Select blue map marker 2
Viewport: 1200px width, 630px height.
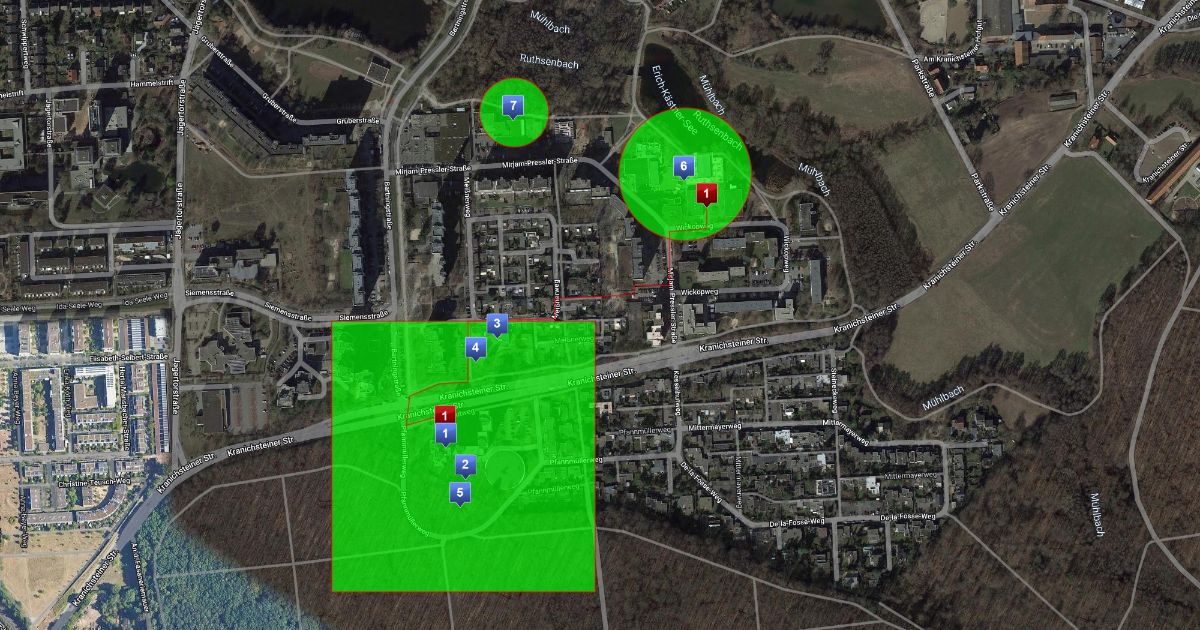(464, 464)
